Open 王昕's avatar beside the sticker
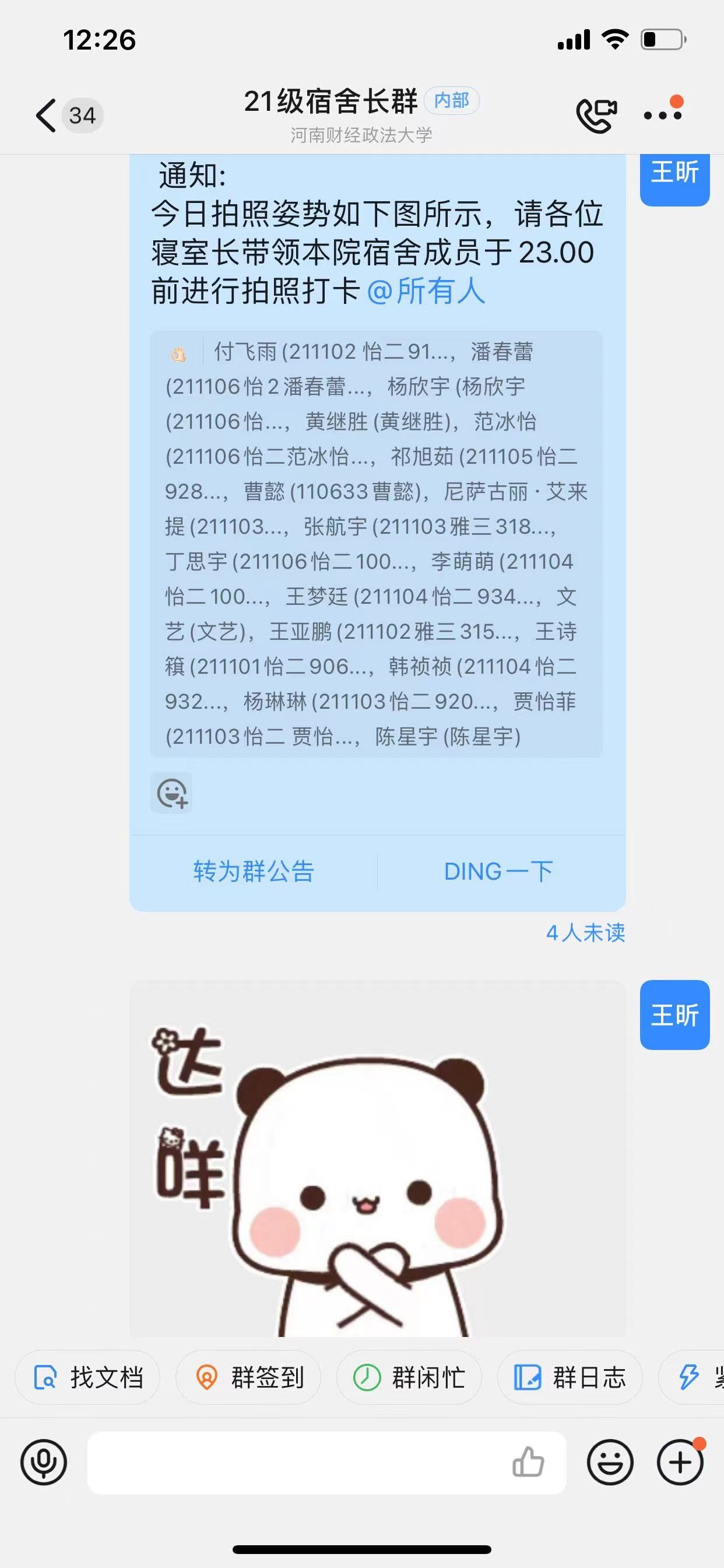Image resolution: width=724 pixels, height=1568 pixels. 674,1014
